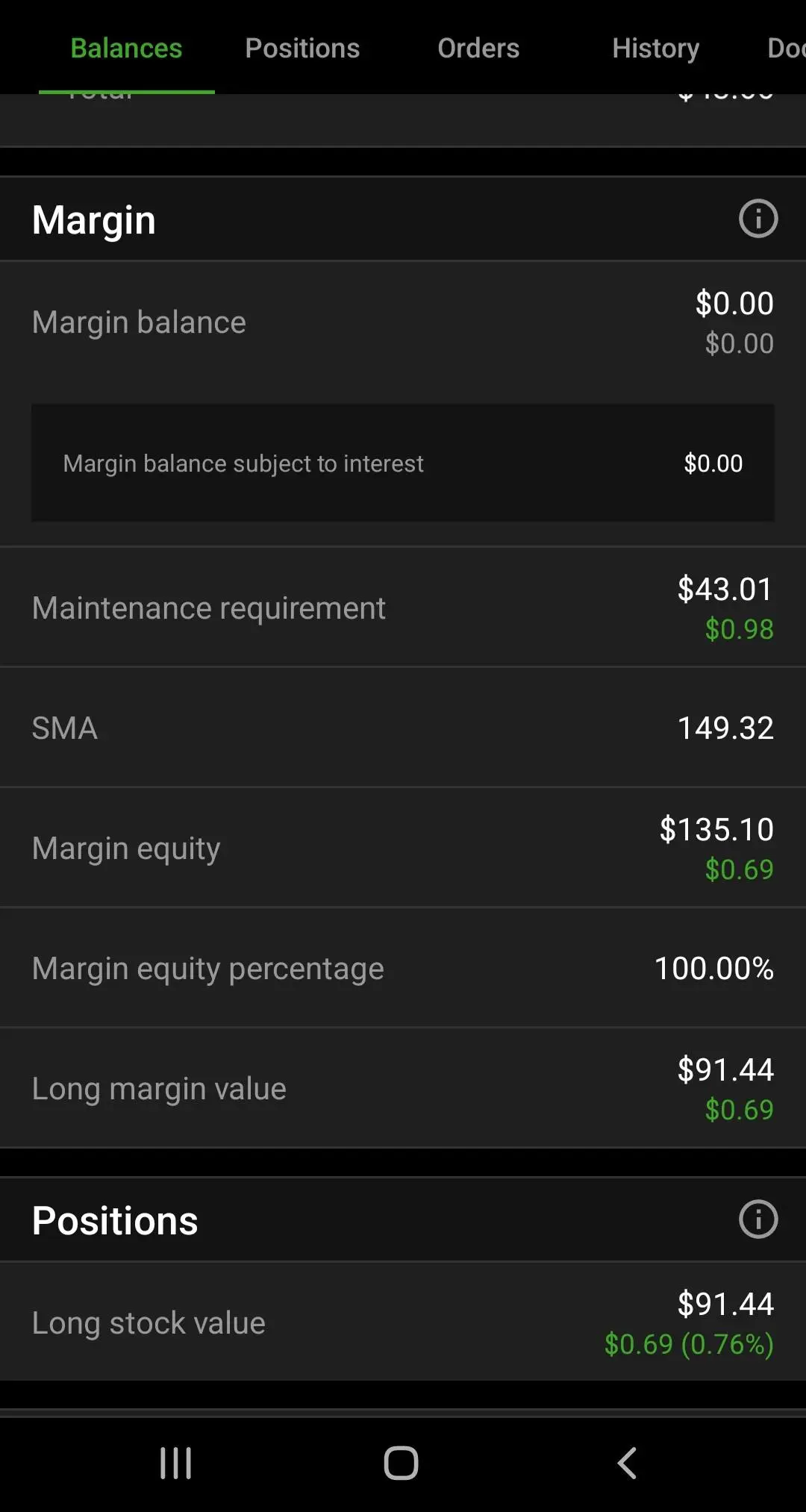View the History tab

[655, 49]
